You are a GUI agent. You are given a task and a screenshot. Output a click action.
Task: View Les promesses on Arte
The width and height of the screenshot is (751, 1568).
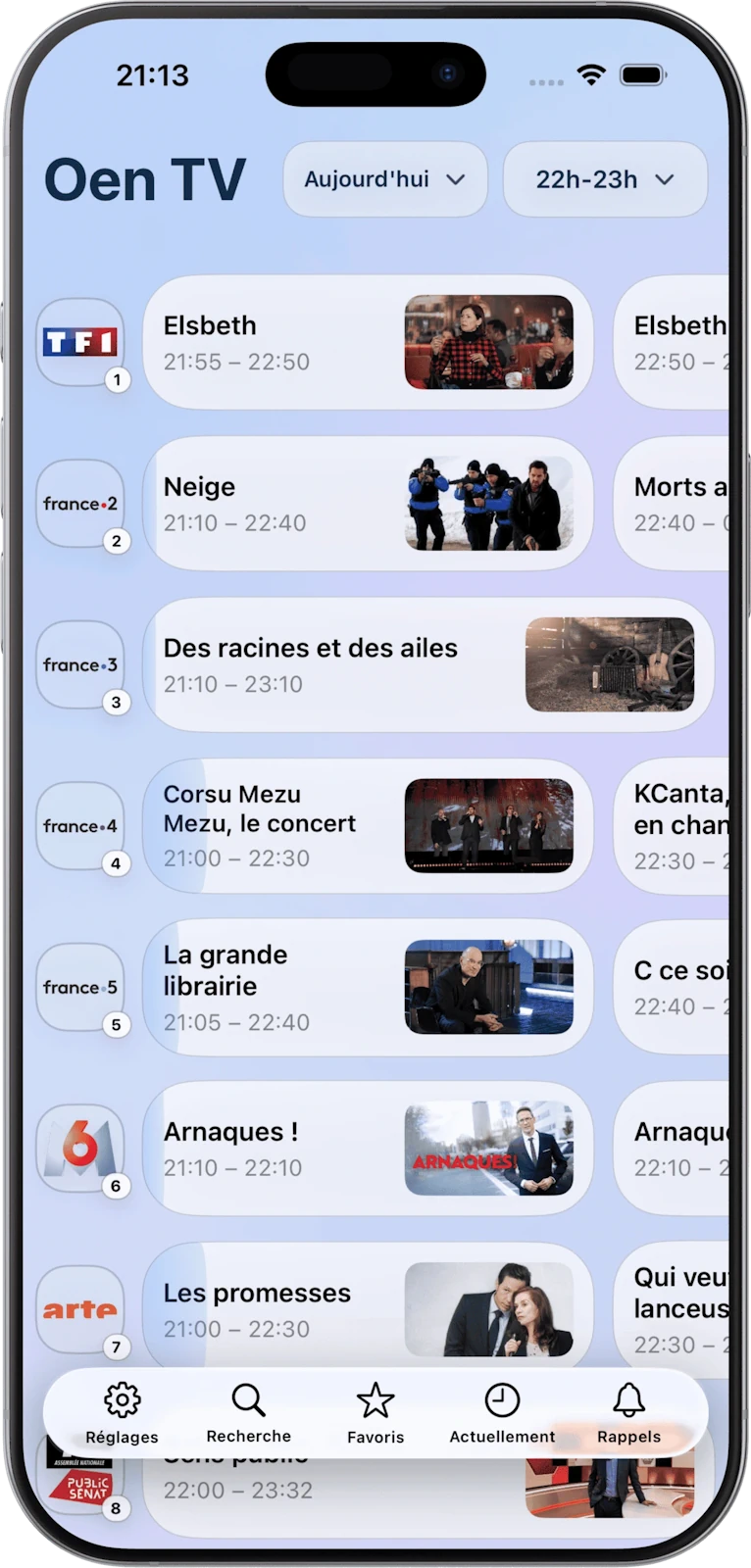coord(368,1309)
